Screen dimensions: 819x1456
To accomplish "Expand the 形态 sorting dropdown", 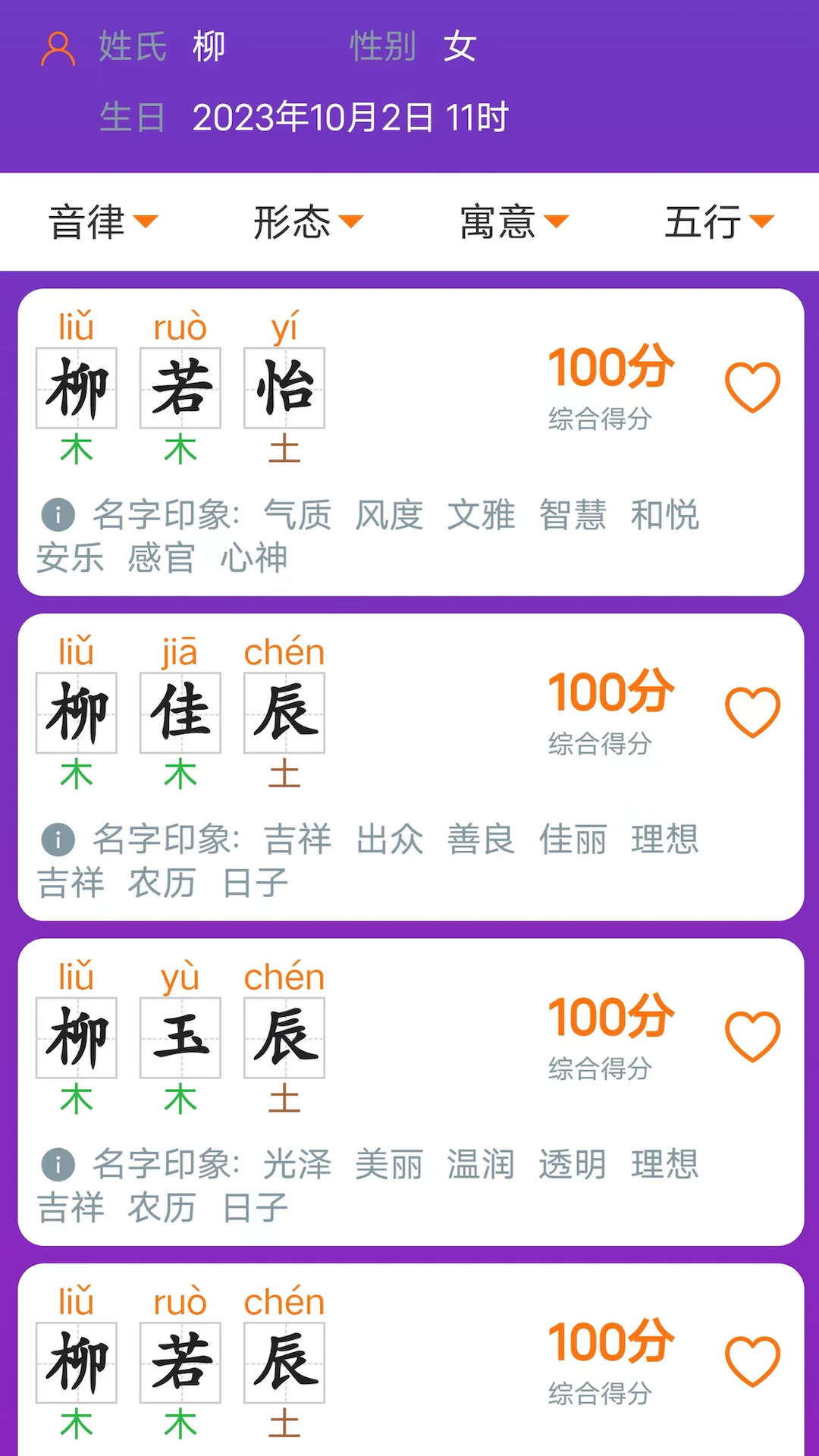I will 306,221.
